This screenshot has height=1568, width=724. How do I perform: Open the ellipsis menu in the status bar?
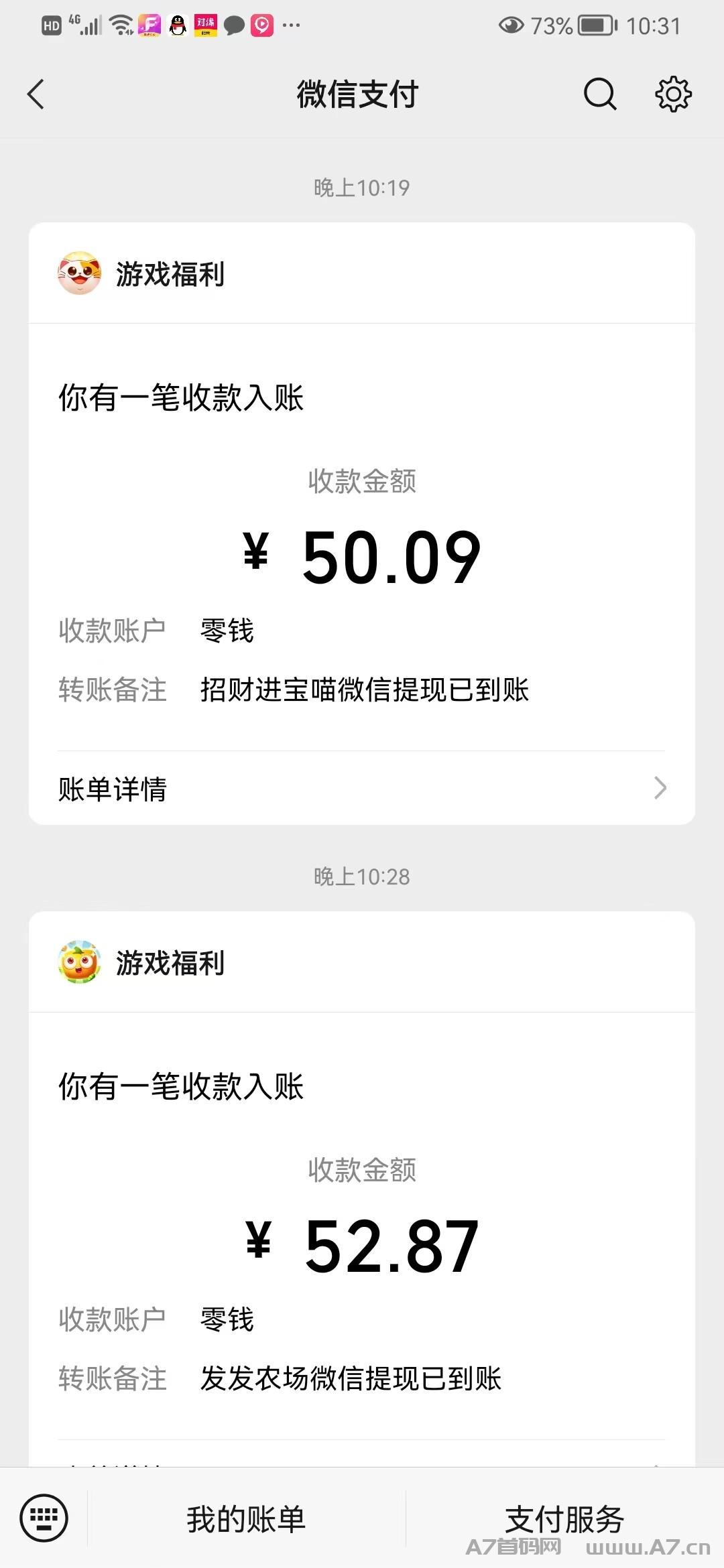pyautogui.click(x=290, y=25)
